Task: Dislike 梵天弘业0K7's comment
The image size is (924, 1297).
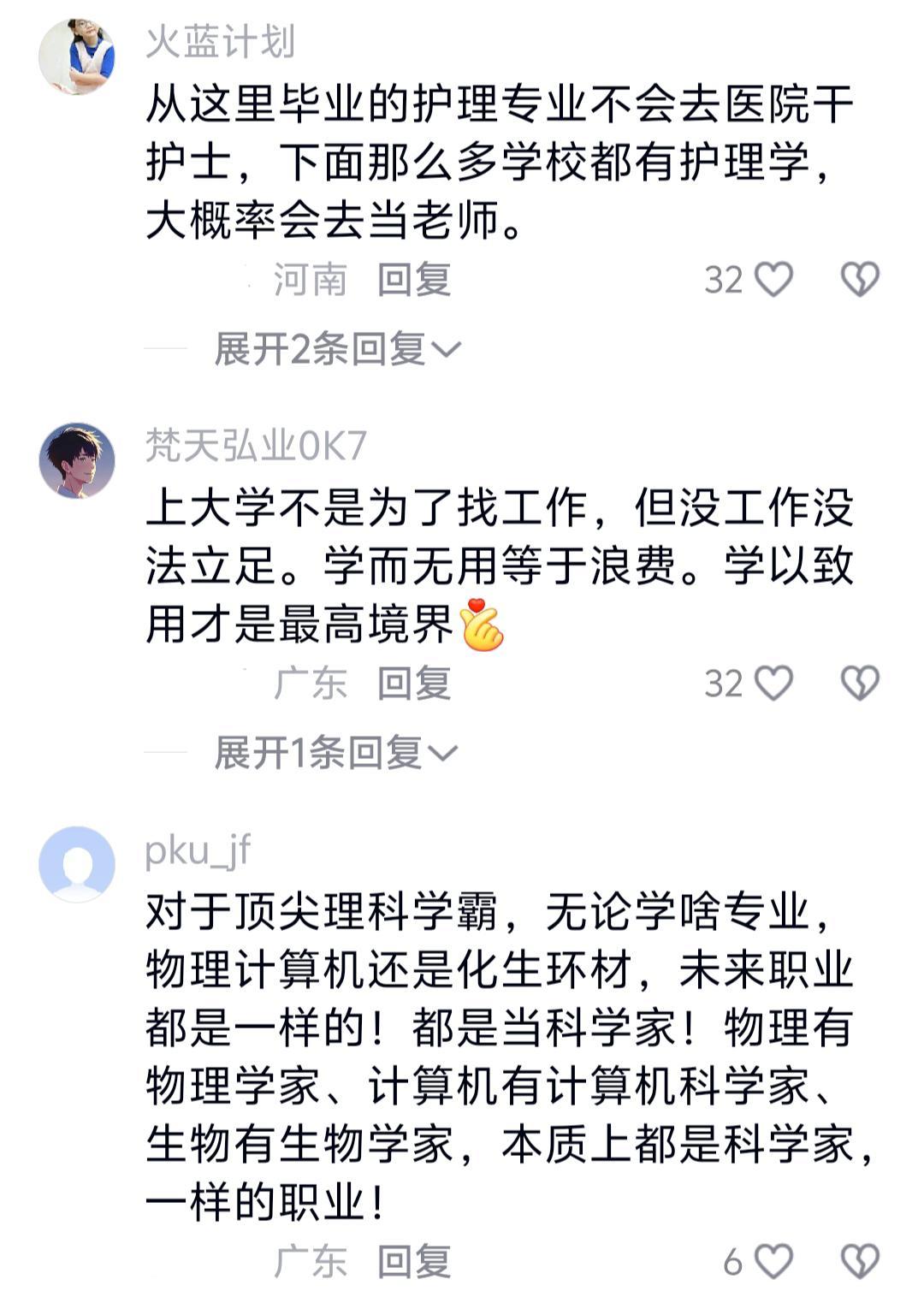Action: pyautogui.click(x=859, y=684)
